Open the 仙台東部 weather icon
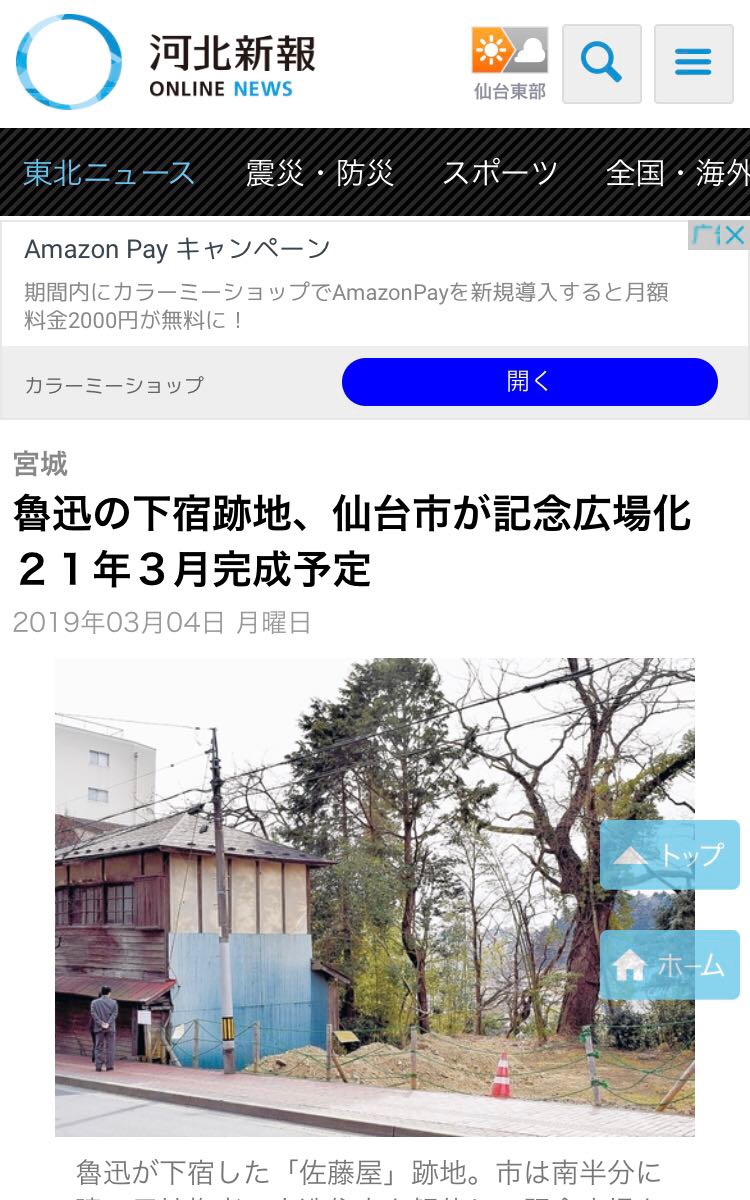Screen dimensions: 750x1200 [x=510, y=64]
